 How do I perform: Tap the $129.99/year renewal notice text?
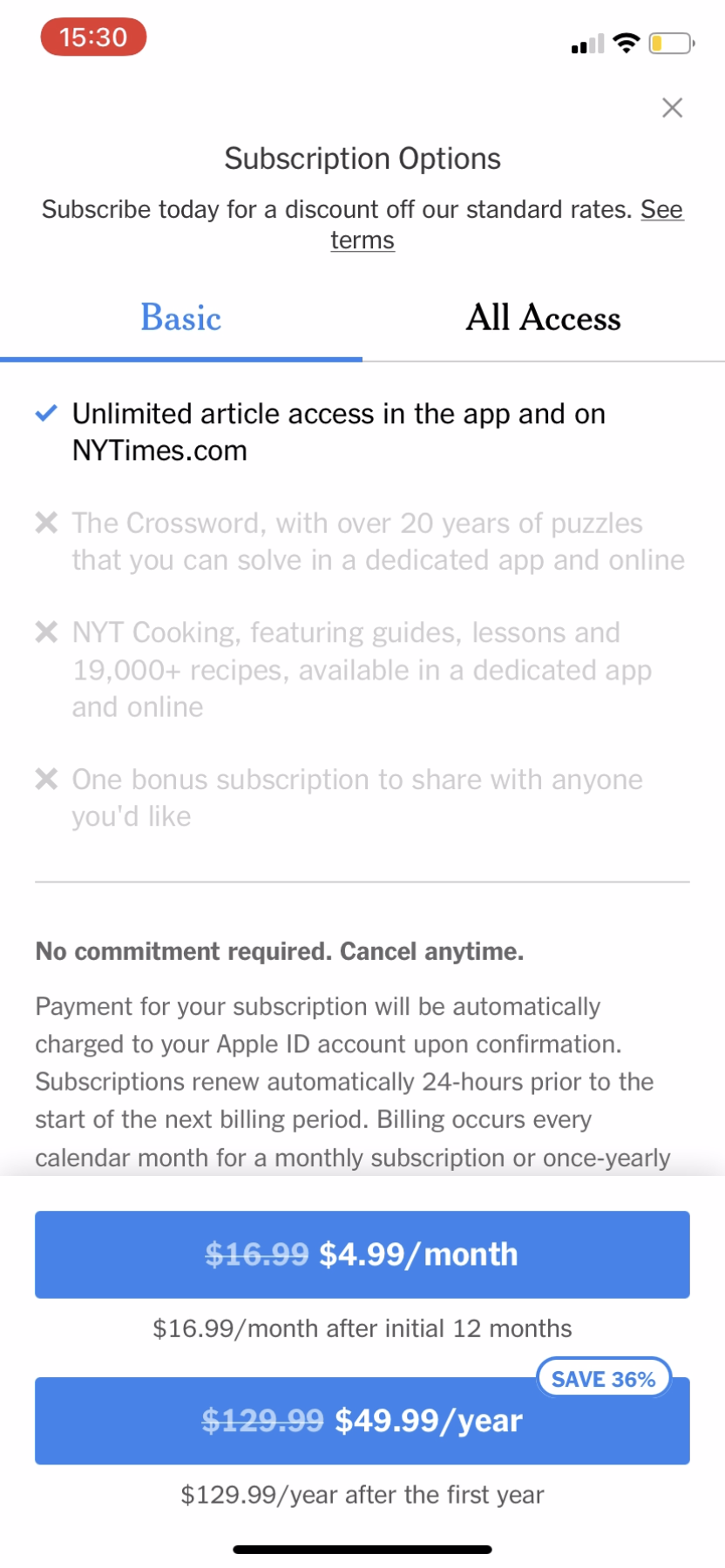pyautogui.click(x=362, y=1494)
